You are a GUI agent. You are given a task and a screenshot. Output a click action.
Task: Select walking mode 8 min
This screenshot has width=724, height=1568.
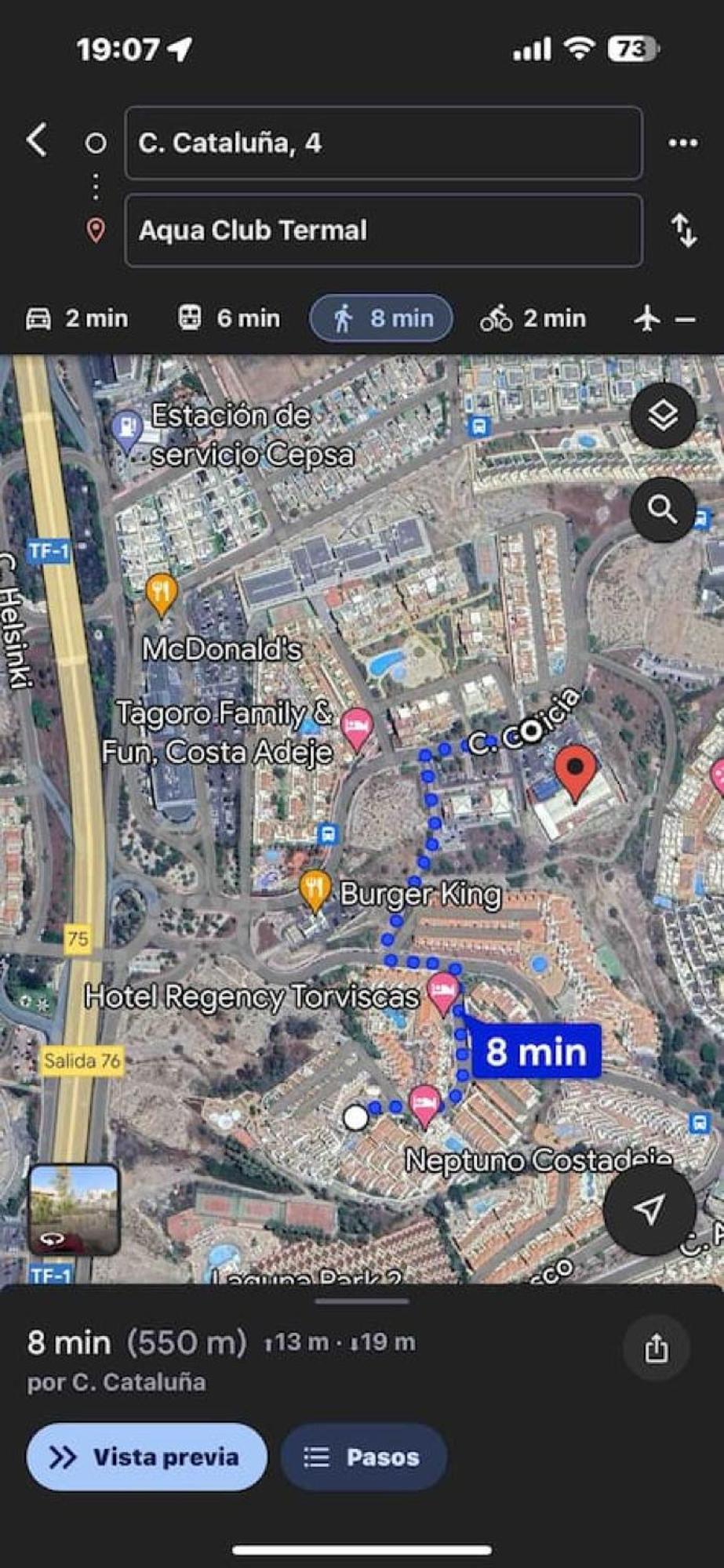click(382, 318)
